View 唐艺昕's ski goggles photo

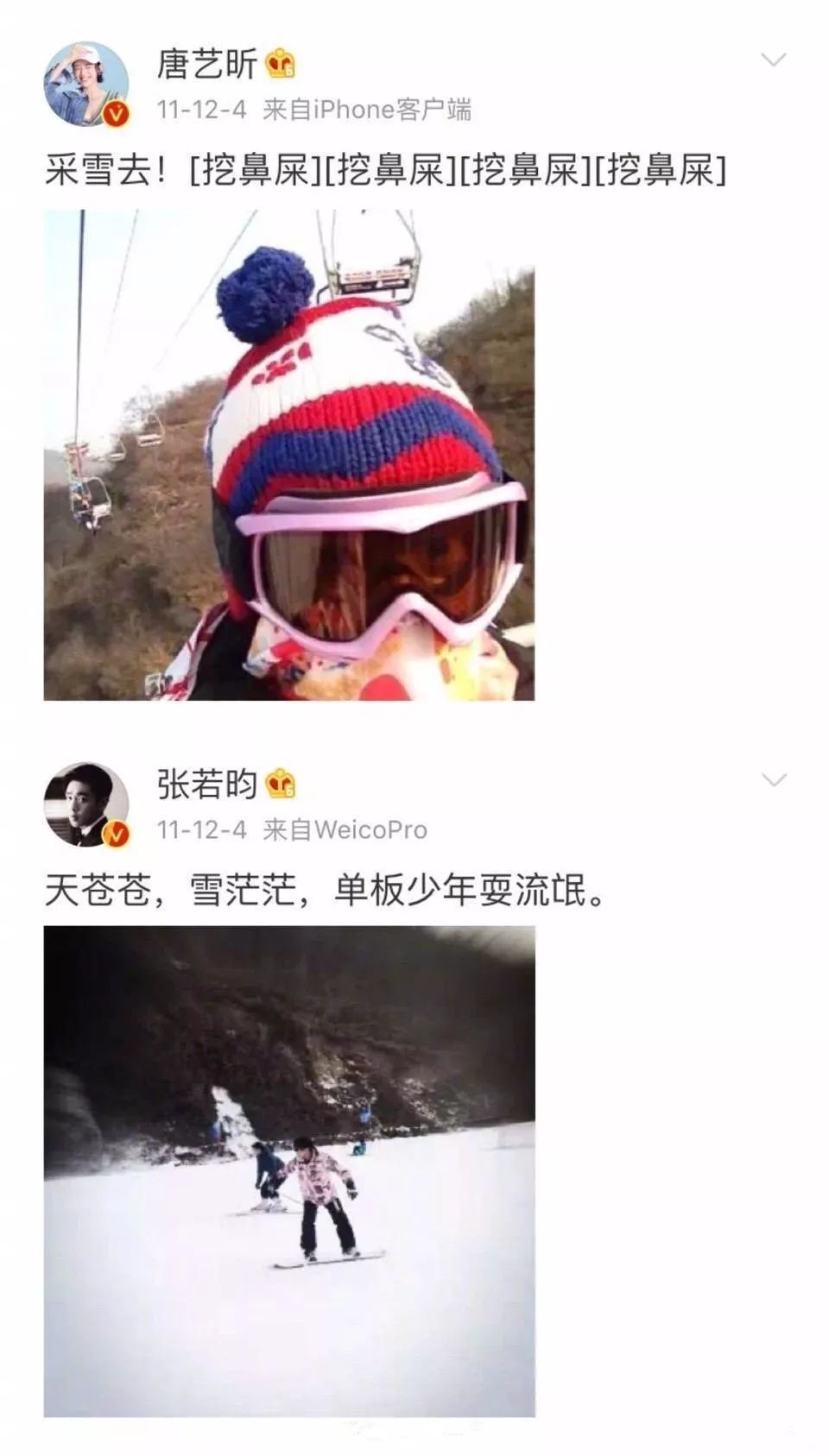point(289,455)
